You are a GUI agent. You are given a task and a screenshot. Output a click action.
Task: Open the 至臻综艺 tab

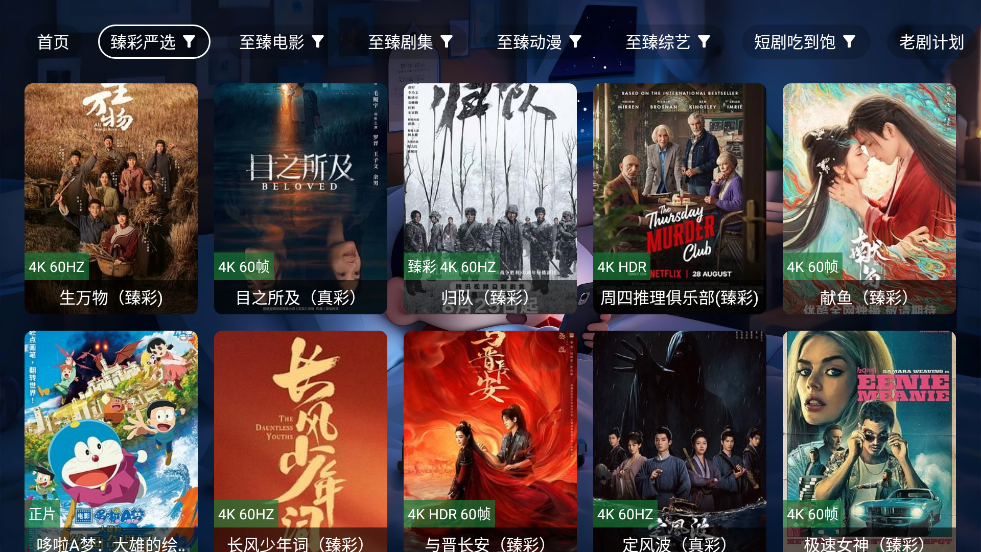coord(668,42)
